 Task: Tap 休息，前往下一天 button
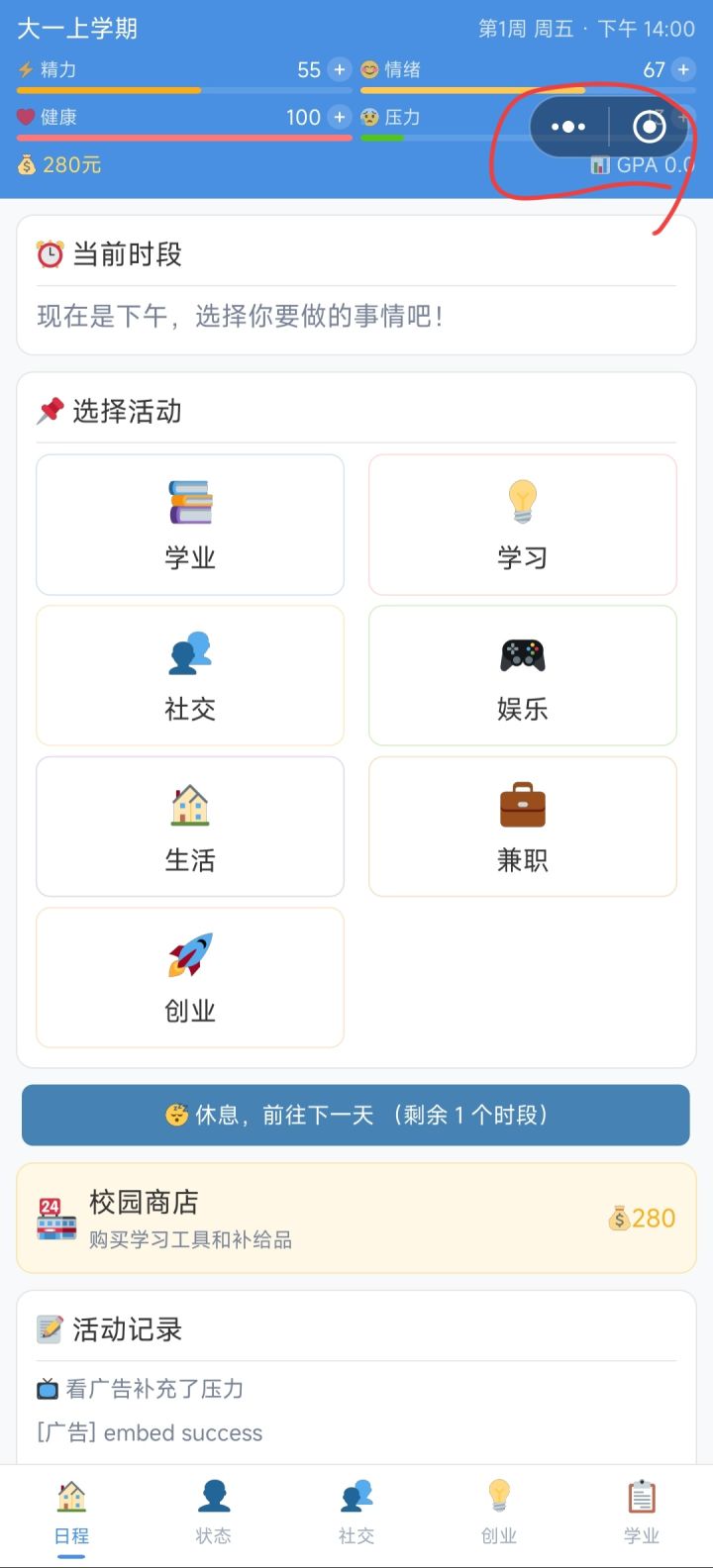pyautogui.click(x=356, y=1115)
